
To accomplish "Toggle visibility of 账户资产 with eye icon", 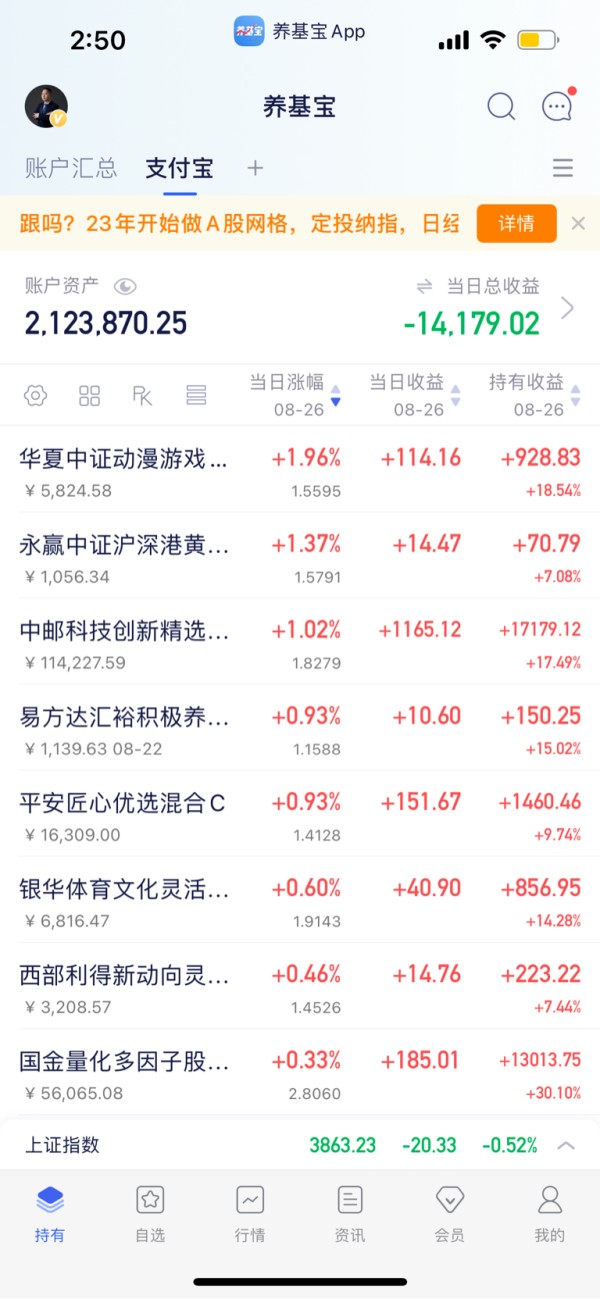I will 124,286.
